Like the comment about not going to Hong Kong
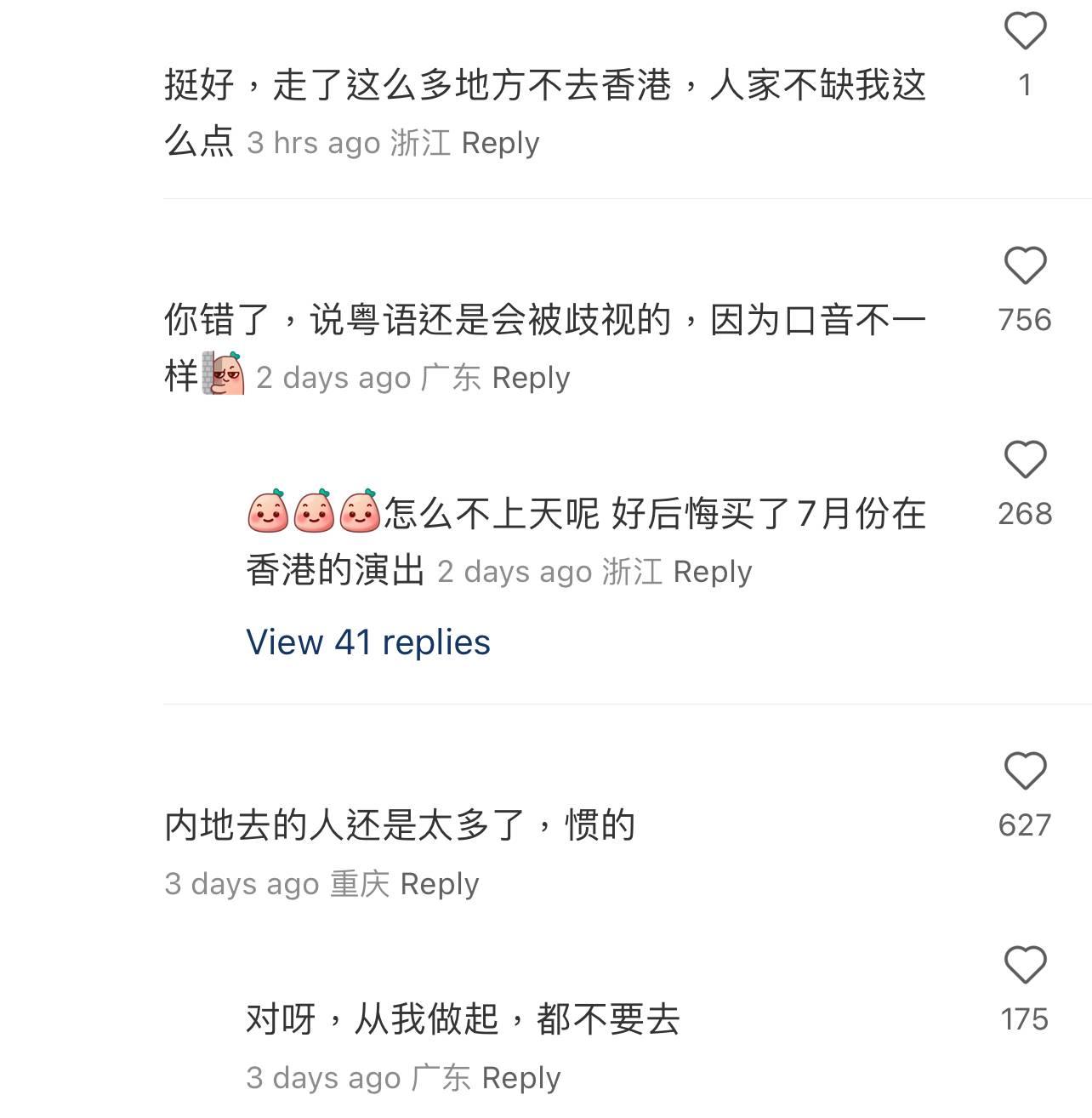Viewport: 1092px width, 1118px height. click(x=1024, y=30)
